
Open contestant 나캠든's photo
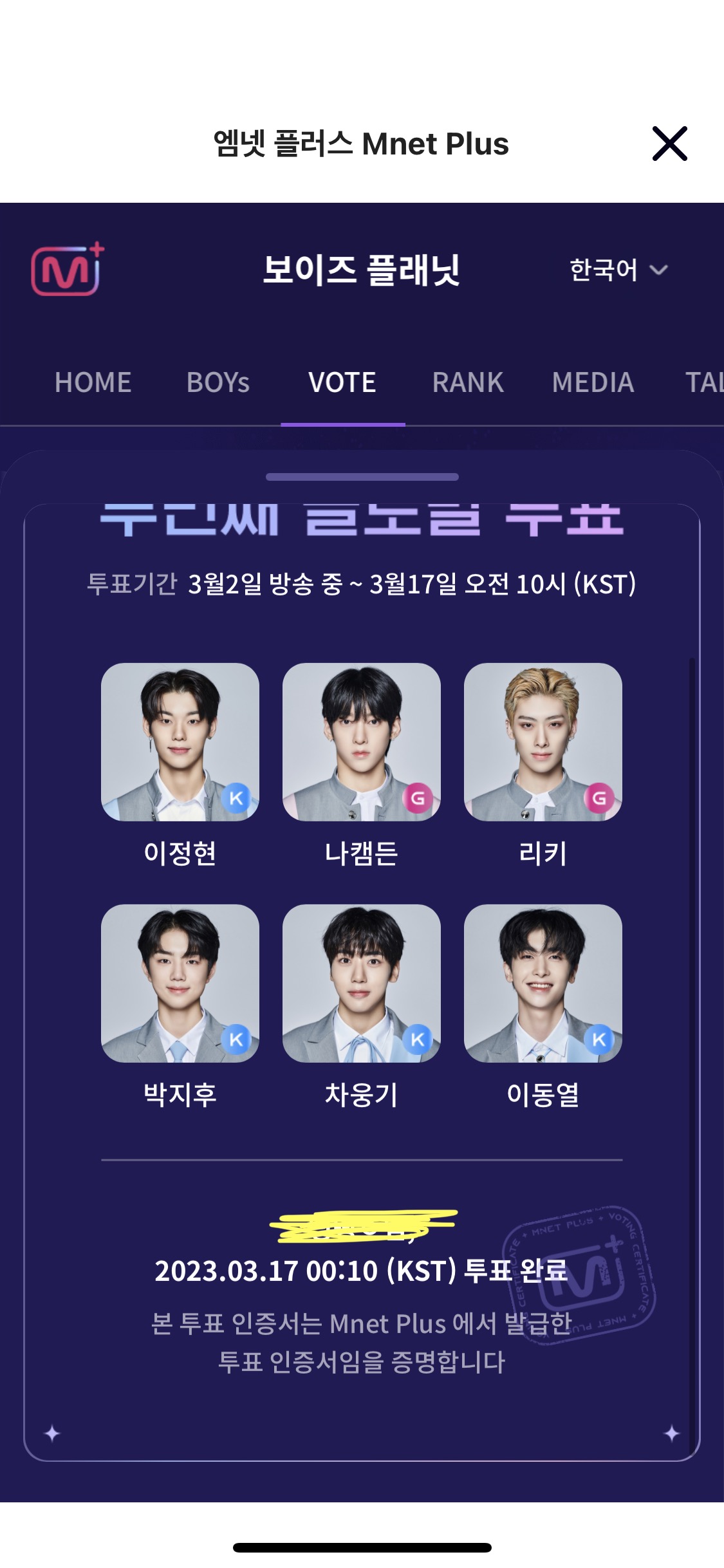pyautogui.click(x=362, y=742)
